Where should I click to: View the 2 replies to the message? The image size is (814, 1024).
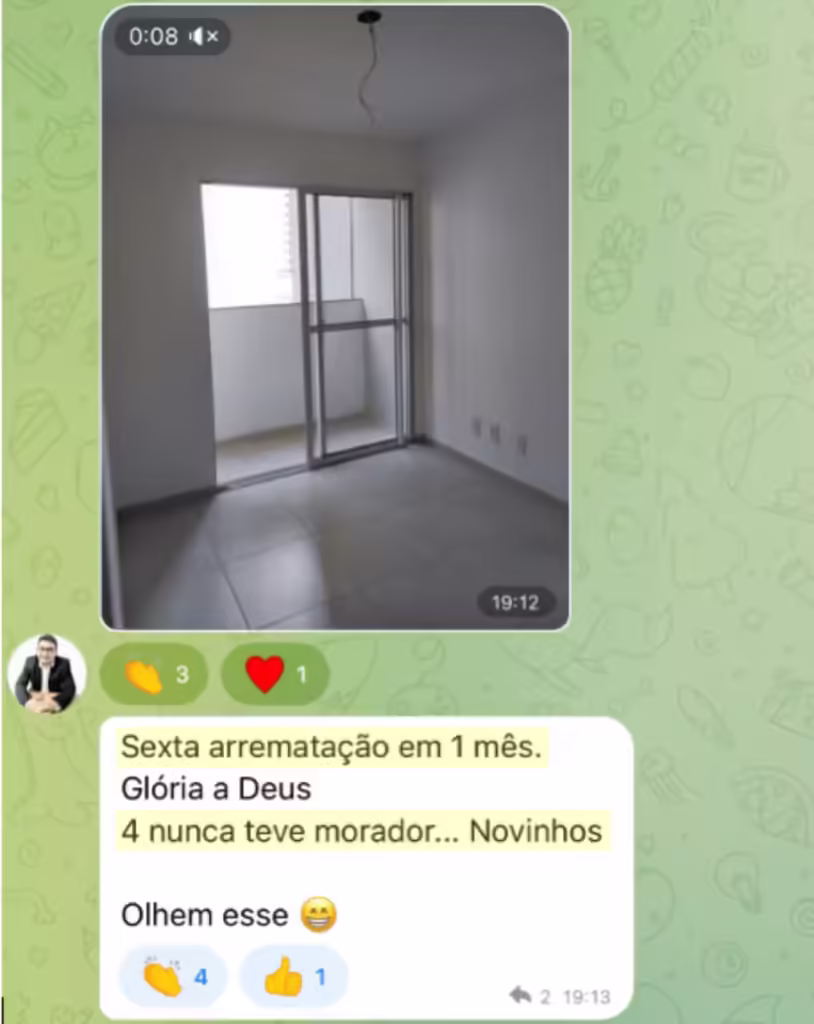click(x=530, y=996)
